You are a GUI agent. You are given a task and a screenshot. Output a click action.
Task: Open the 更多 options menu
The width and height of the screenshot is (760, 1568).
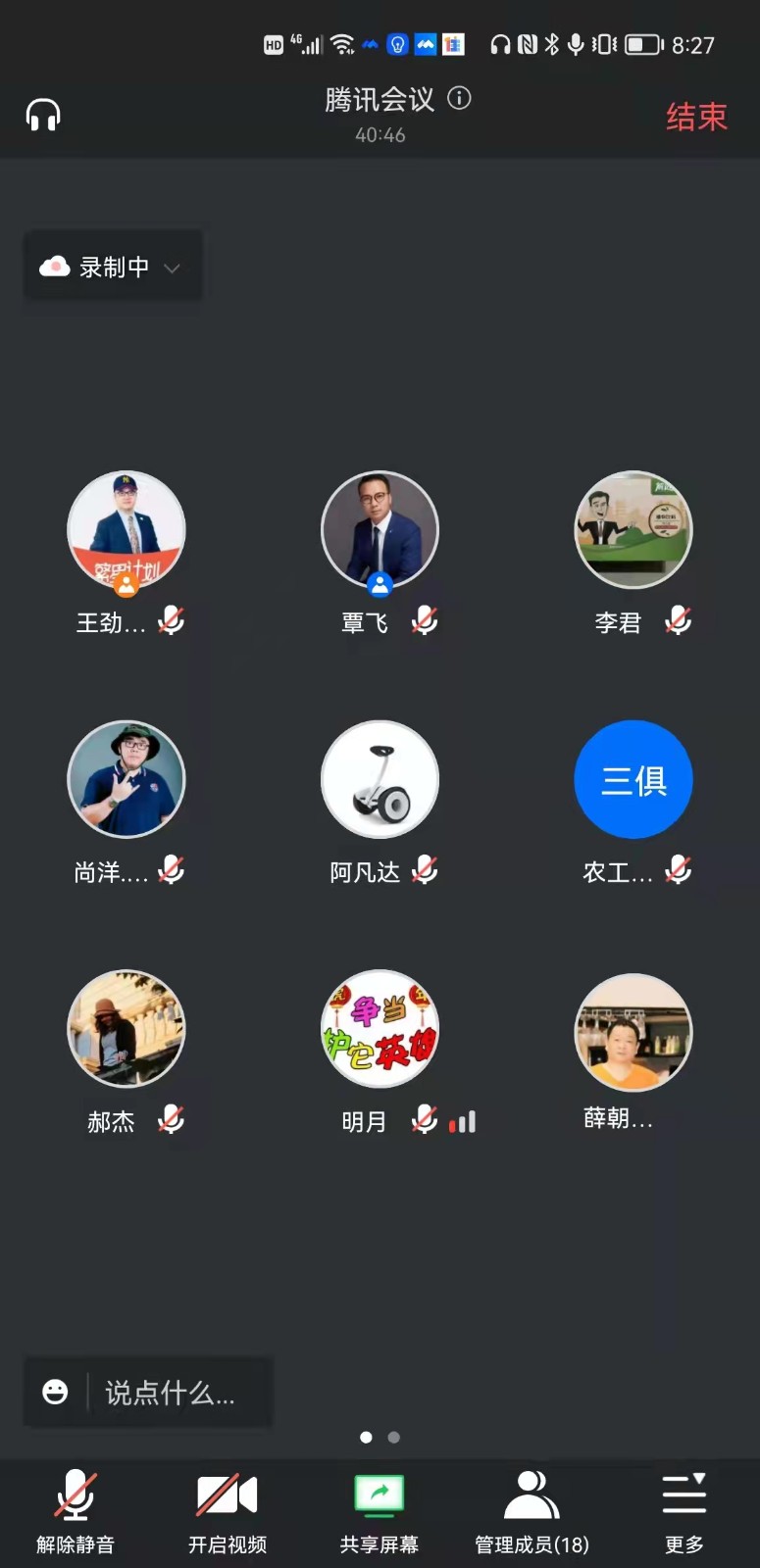684,1511
